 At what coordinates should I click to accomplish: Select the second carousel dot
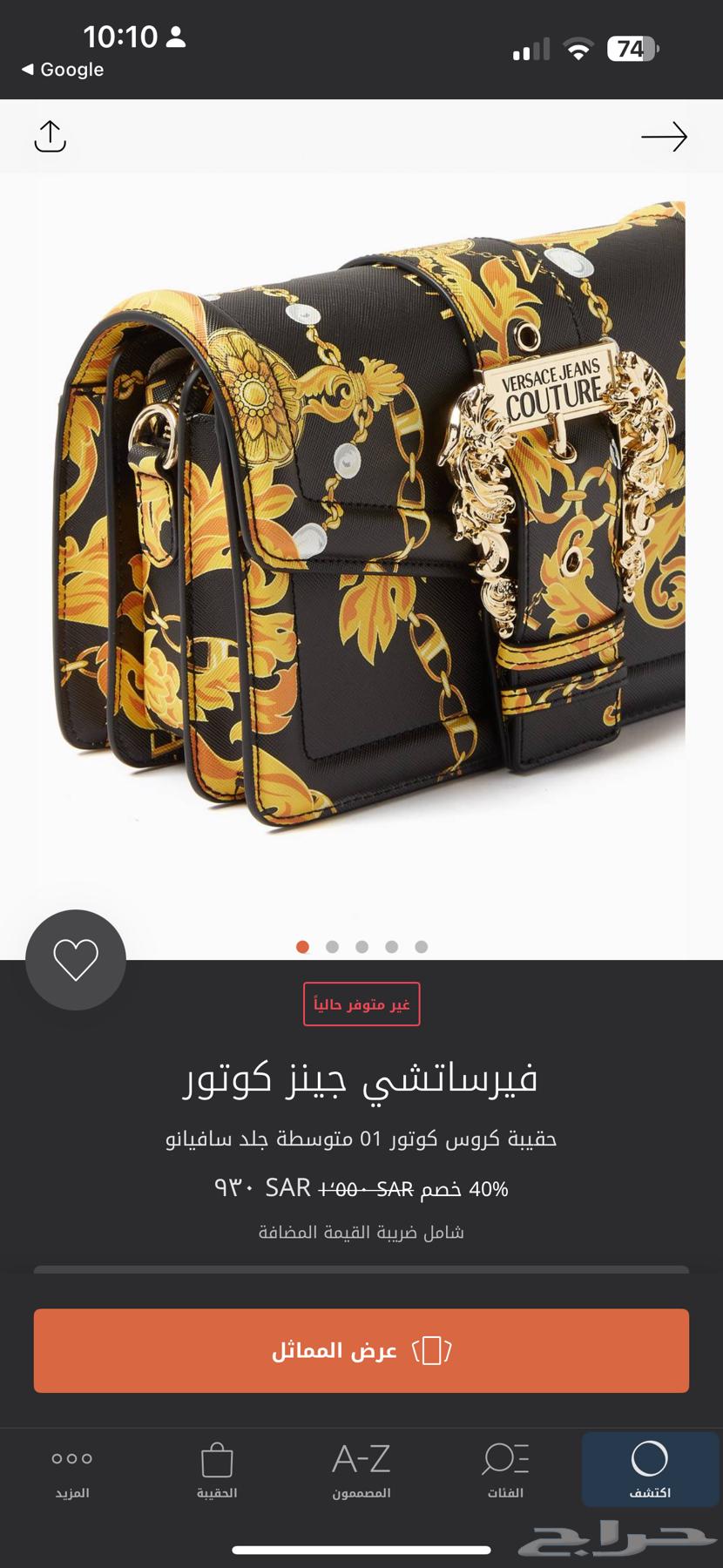pos(332,944)
